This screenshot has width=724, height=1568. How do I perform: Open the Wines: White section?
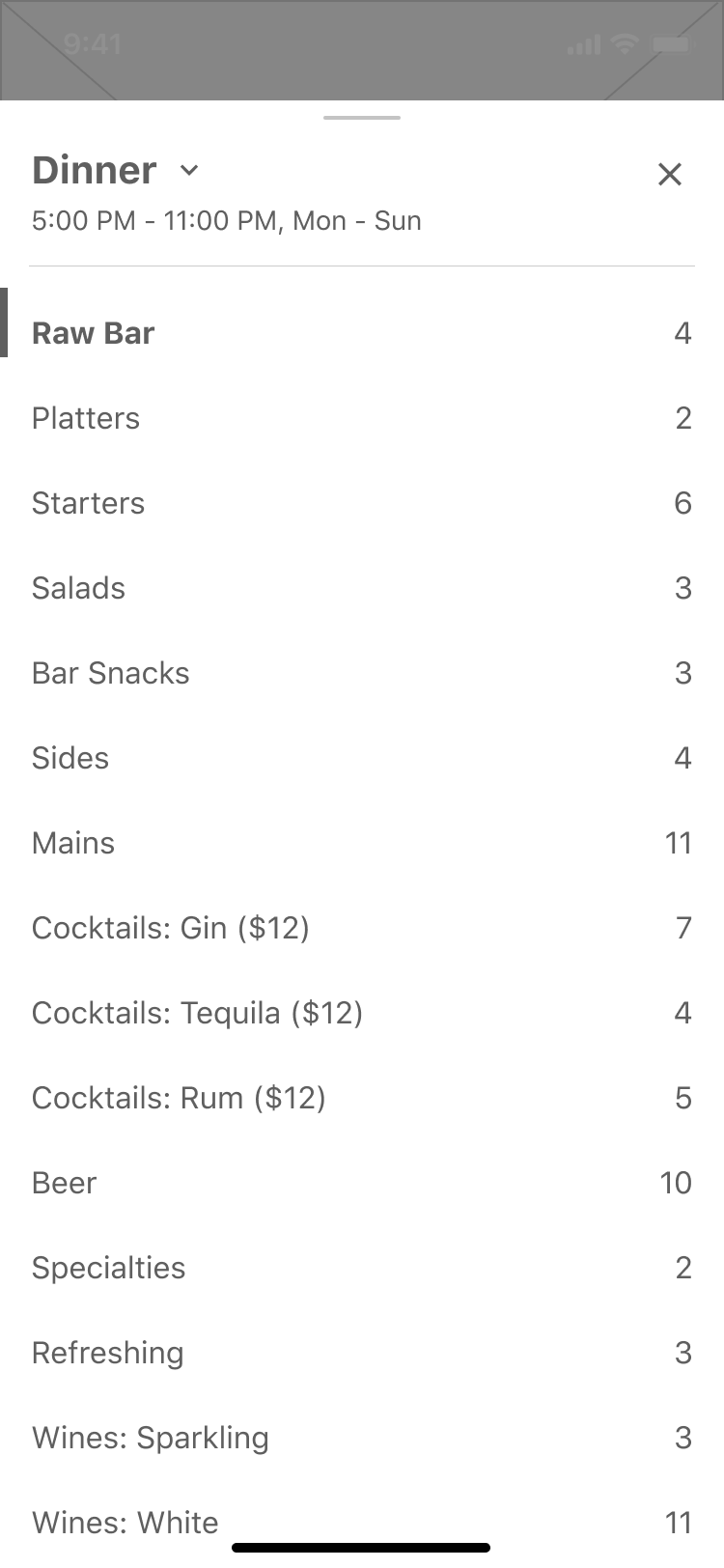(125, 1521)
